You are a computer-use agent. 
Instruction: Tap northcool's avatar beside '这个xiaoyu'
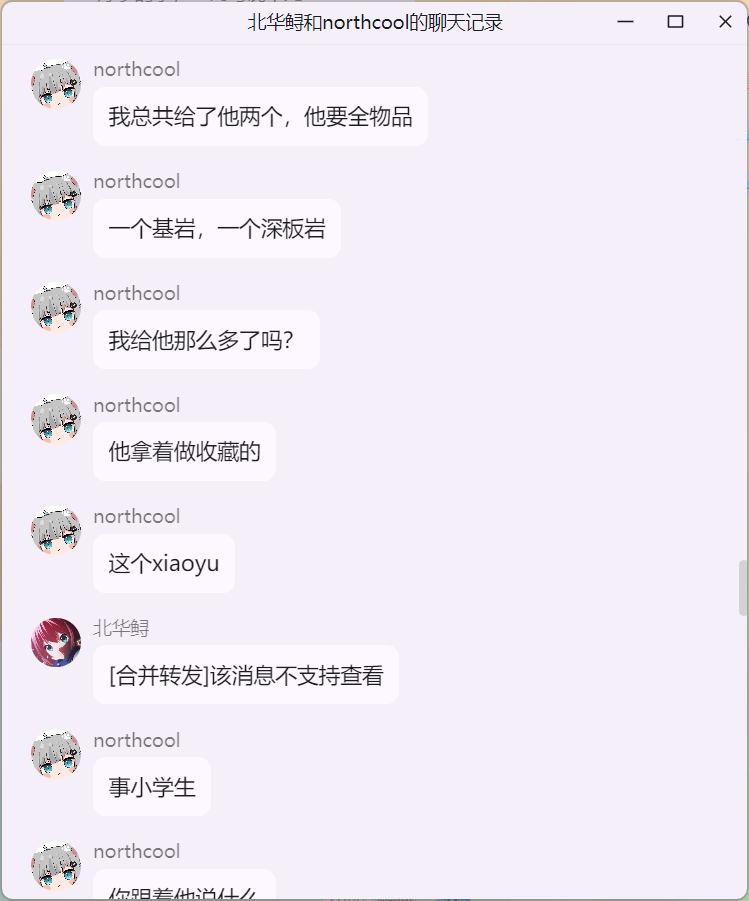click(x=56, y=531)
